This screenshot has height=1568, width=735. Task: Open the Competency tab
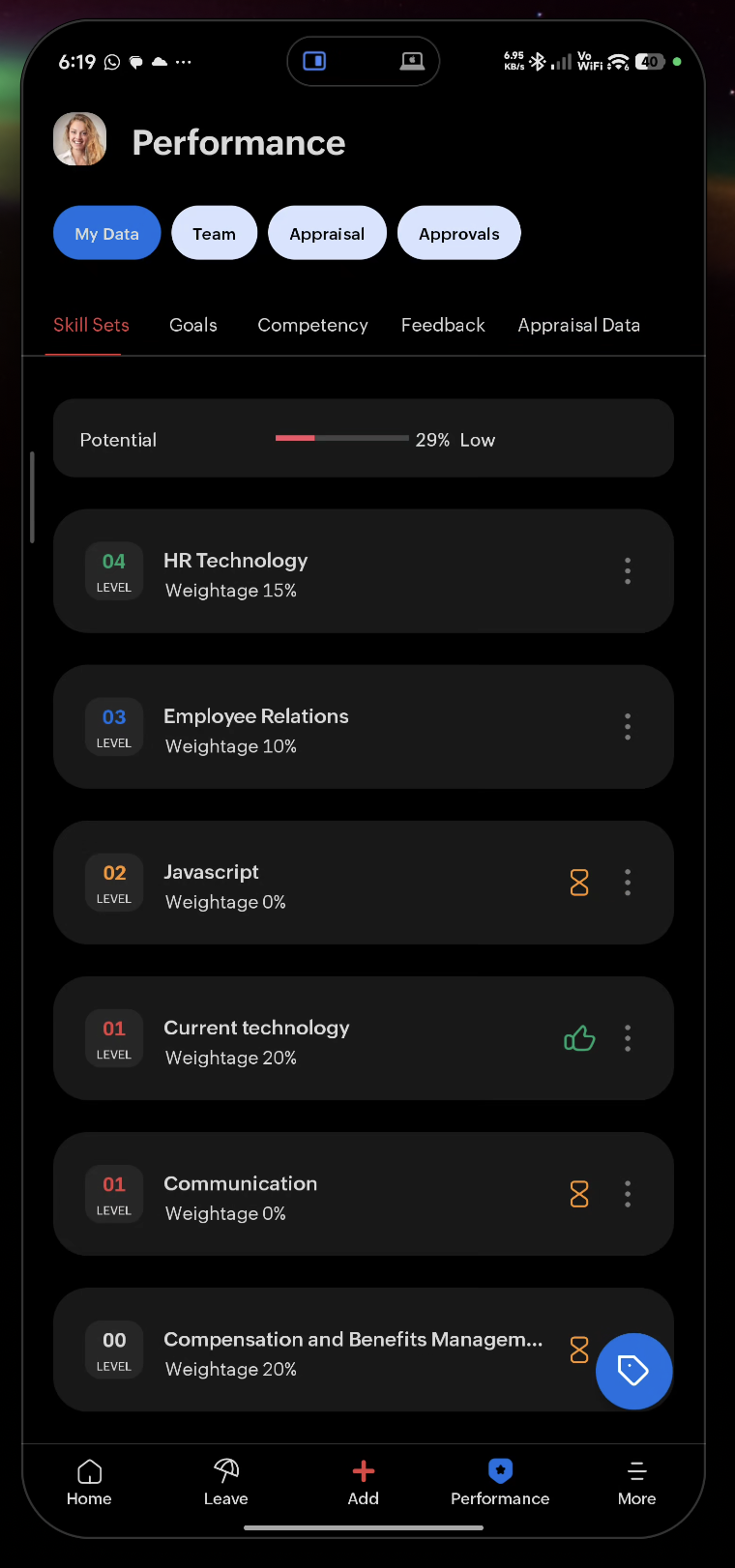312,325
